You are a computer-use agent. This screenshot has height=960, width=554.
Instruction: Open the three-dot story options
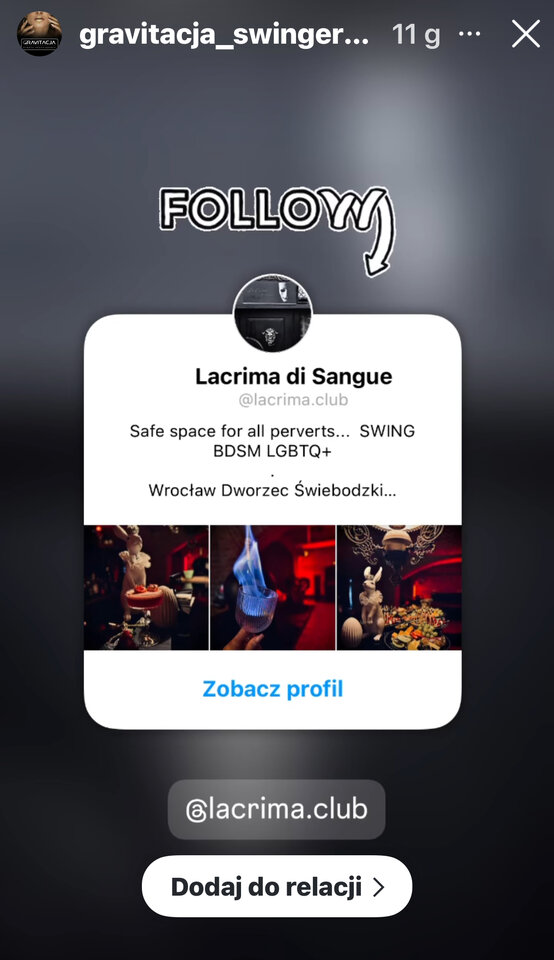point(470,34)
